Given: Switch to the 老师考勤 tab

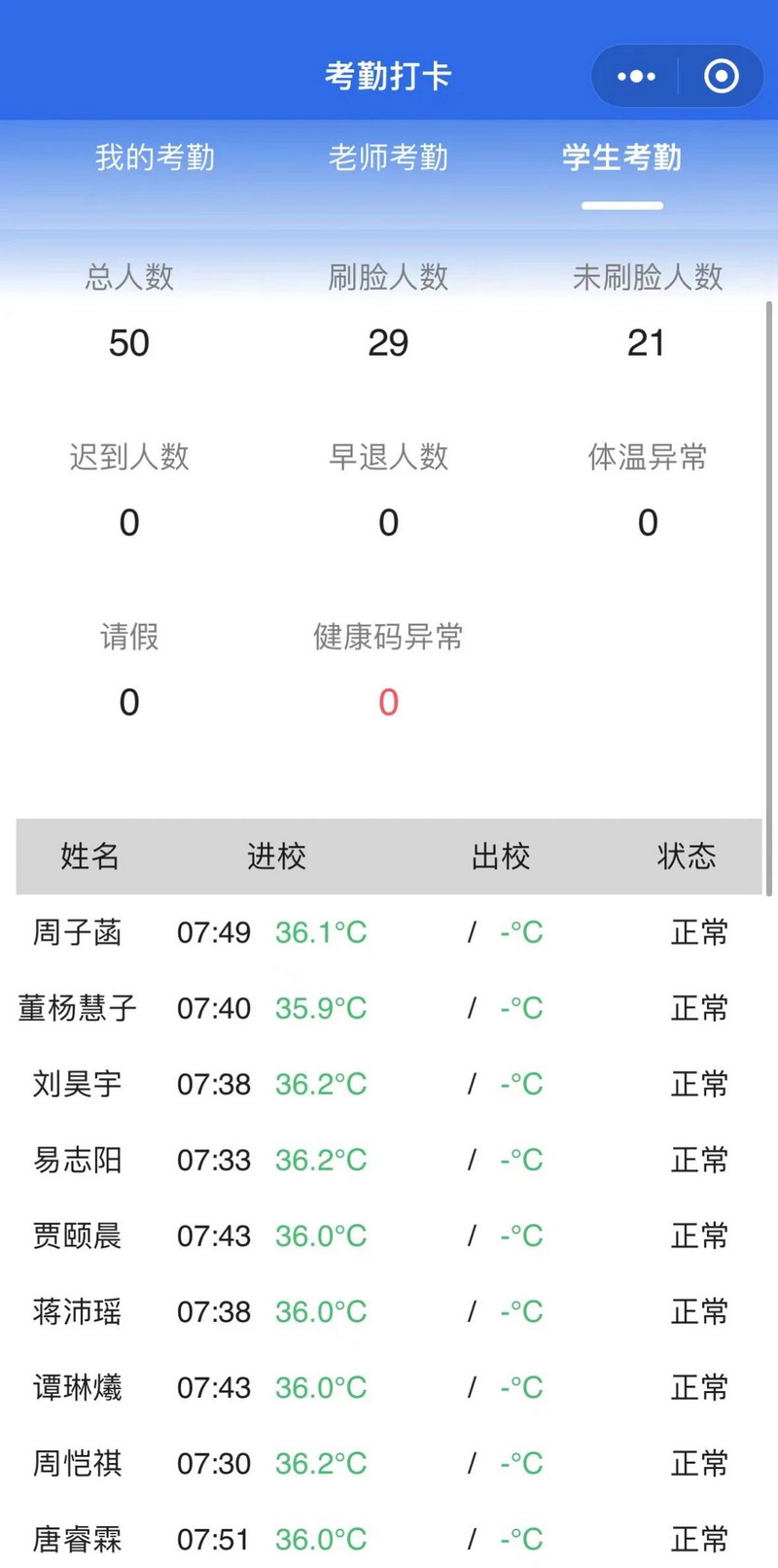Looking at the screenshot, I should click(x=388, y=157).
